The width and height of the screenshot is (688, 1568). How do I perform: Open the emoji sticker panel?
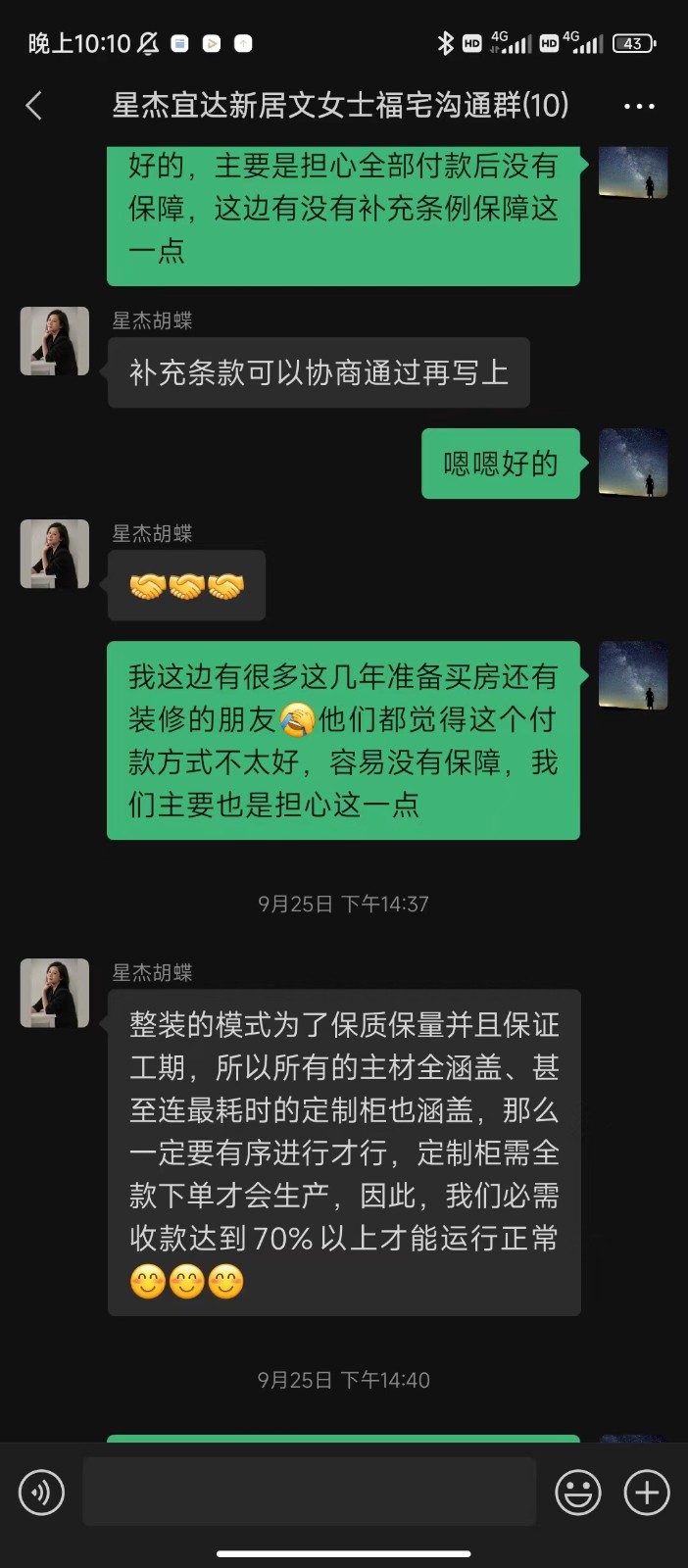(578, 1493)
